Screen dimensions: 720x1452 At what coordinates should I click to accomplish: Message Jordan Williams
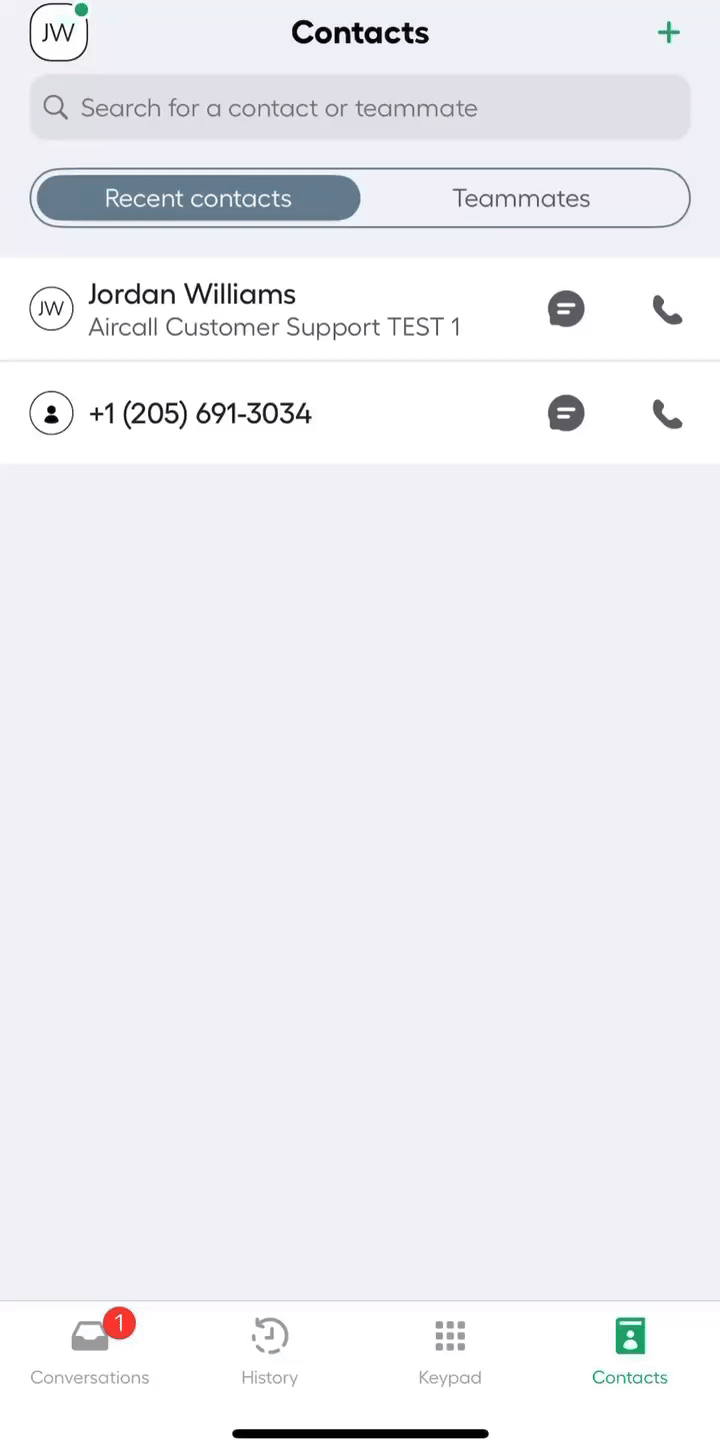point(566,309)
